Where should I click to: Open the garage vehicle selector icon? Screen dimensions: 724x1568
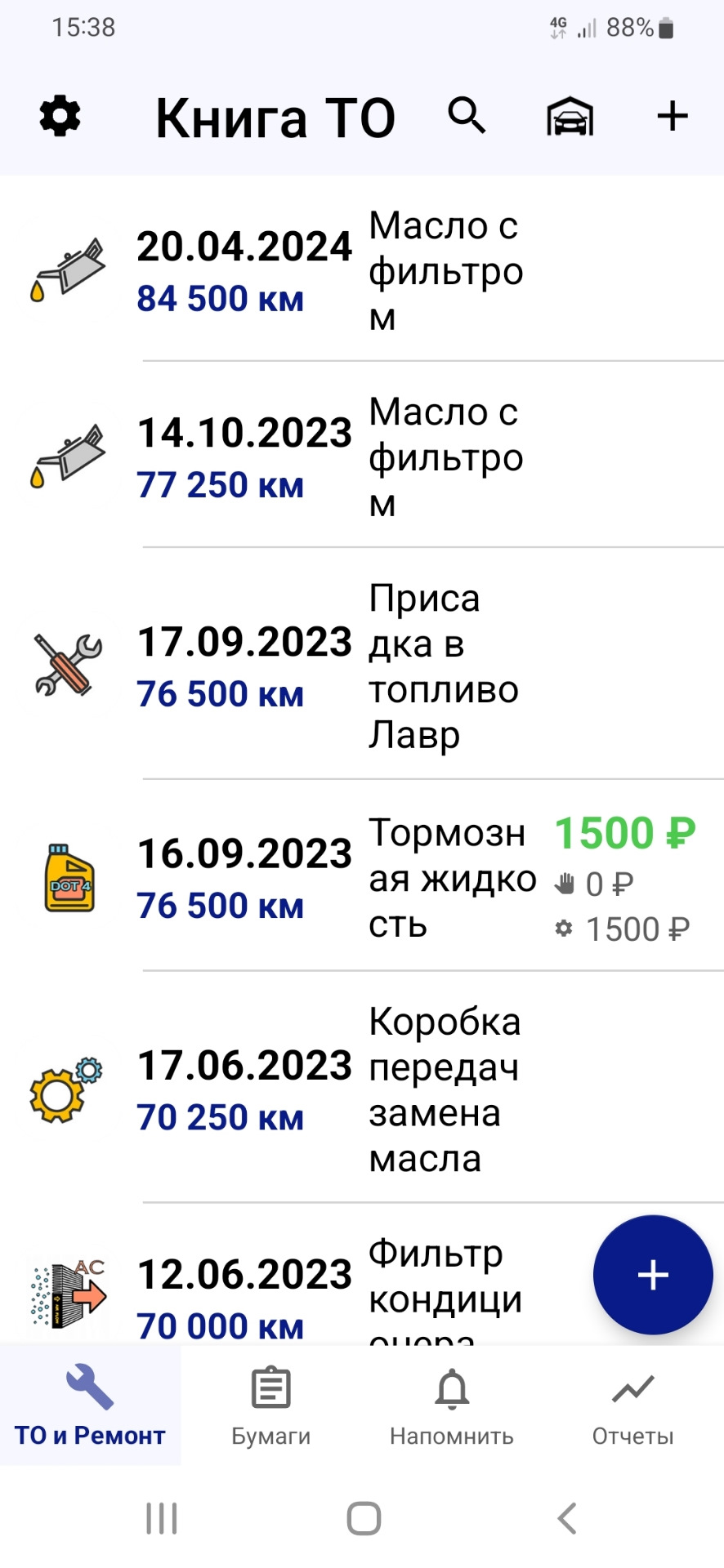tap(570, 116)
